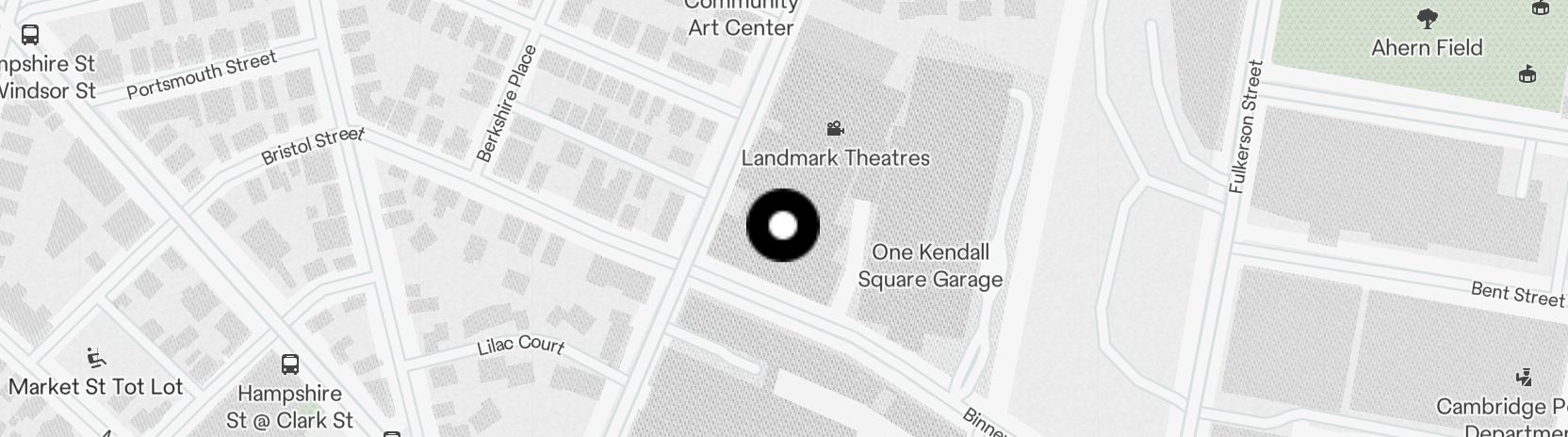Tap the black location marker pin
The height and width of the screenshot is (437, 1568).
(x=783, y=226)
